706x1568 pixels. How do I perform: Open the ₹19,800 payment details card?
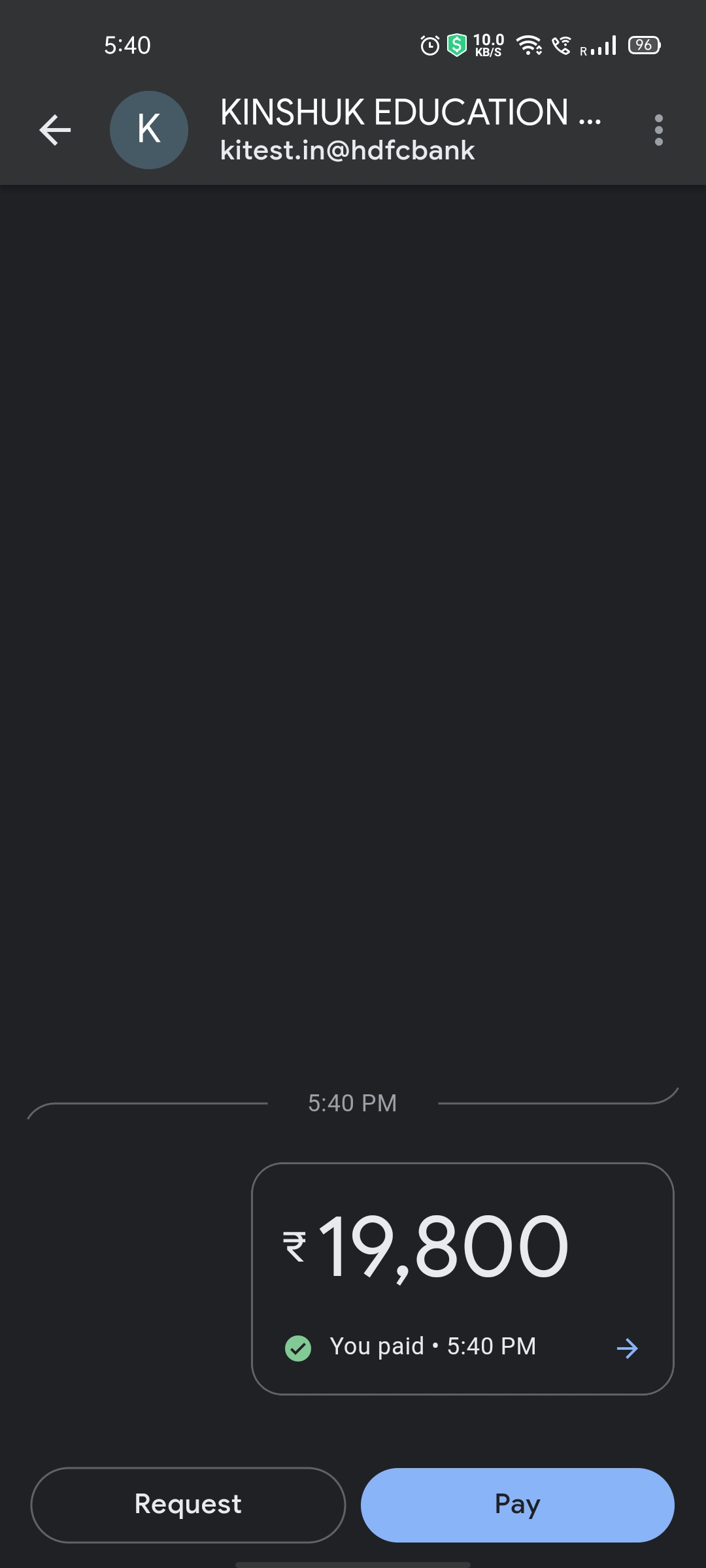pyautogui.click(x=462, y=1278)
